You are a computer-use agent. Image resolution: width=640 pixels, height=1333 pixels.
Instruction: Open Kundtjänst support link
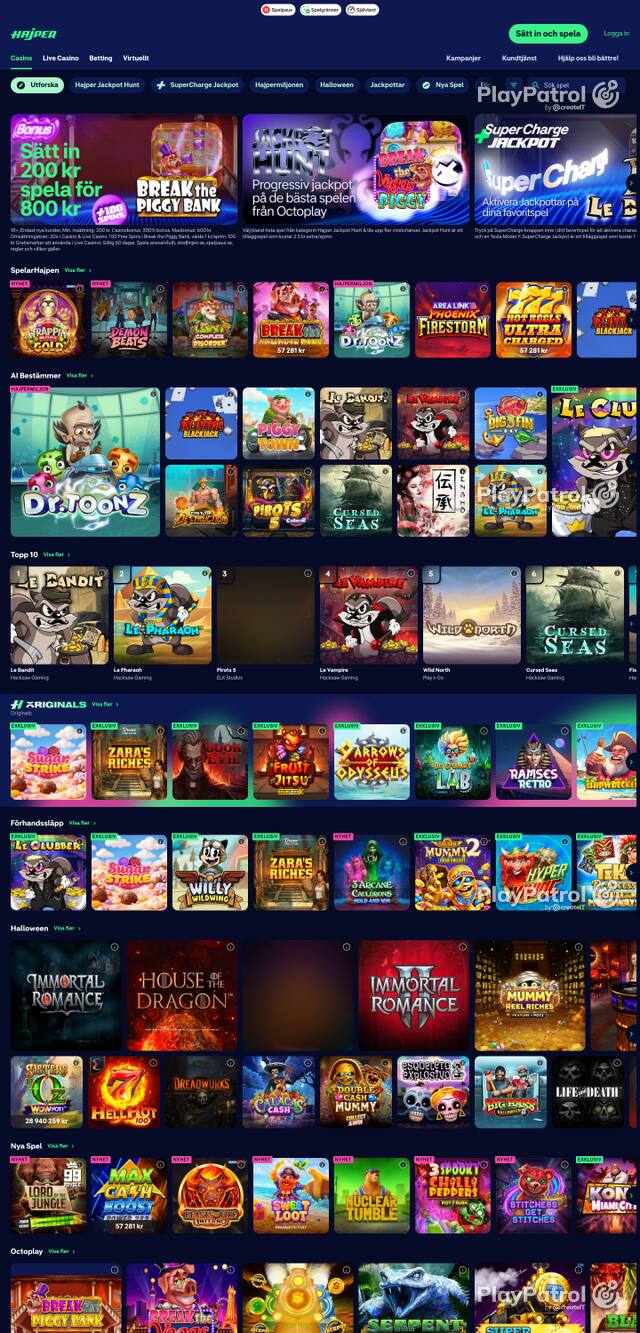(519, 58)
